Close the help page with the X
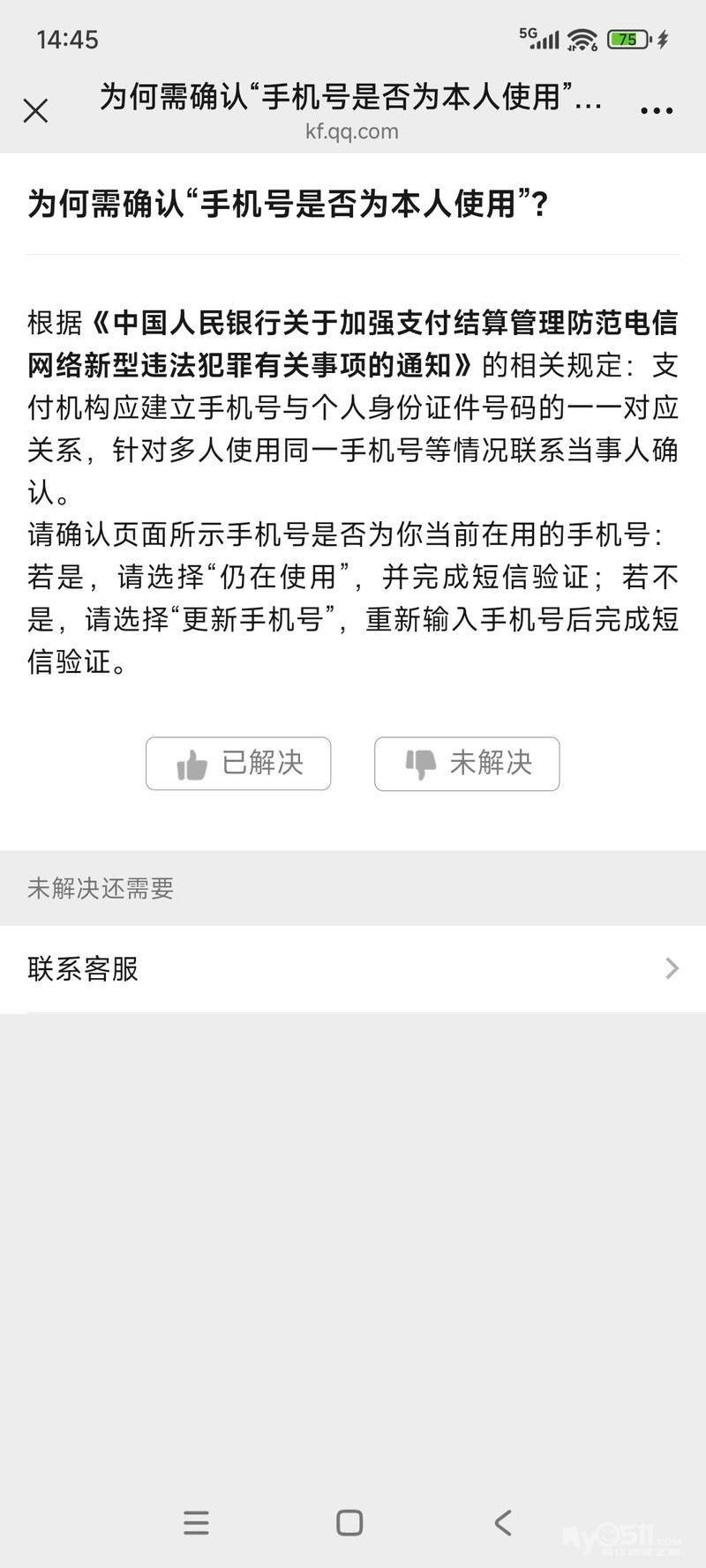The image size is (706, 1568). tap(35, 111)
